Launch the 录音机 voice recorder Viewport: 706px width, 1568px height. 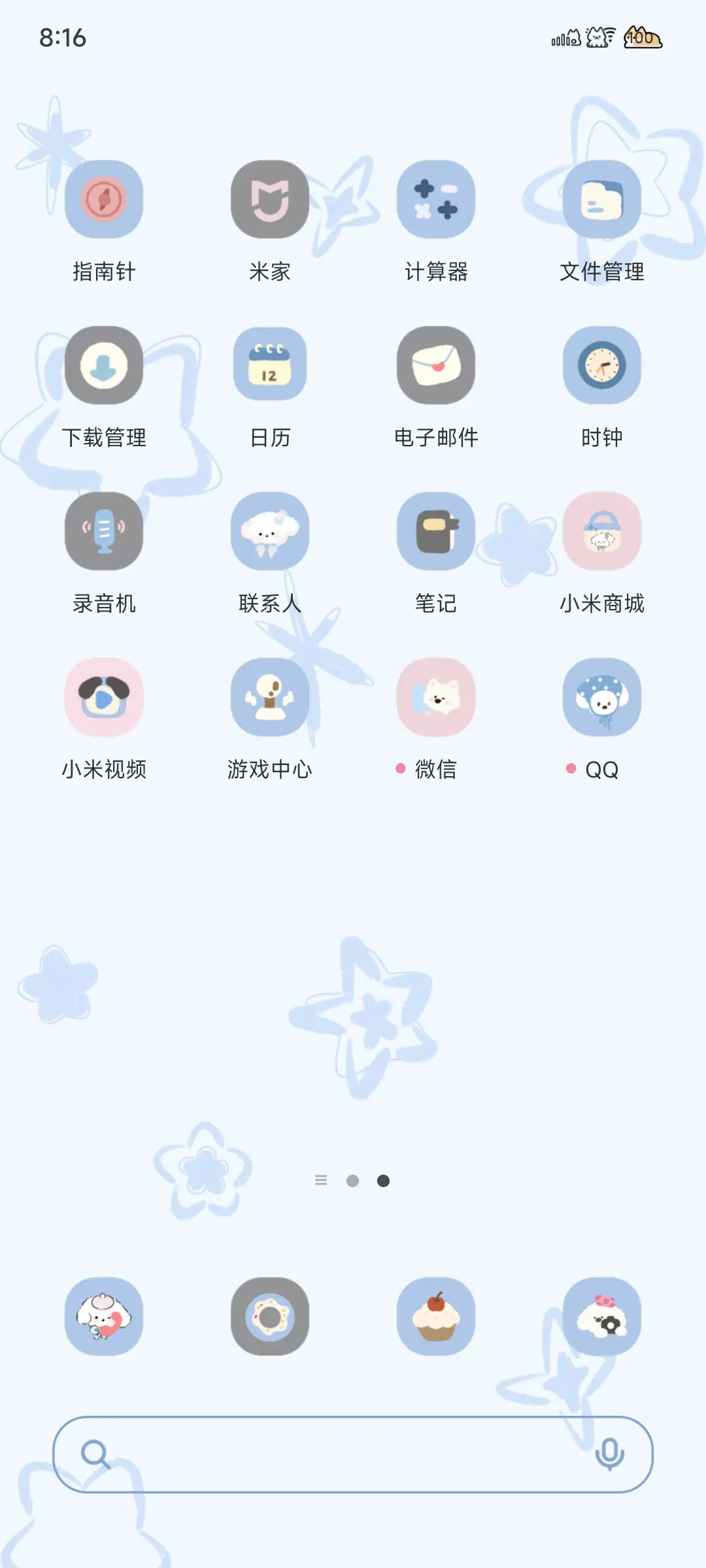pyautogui.click(x=103, y=531)
